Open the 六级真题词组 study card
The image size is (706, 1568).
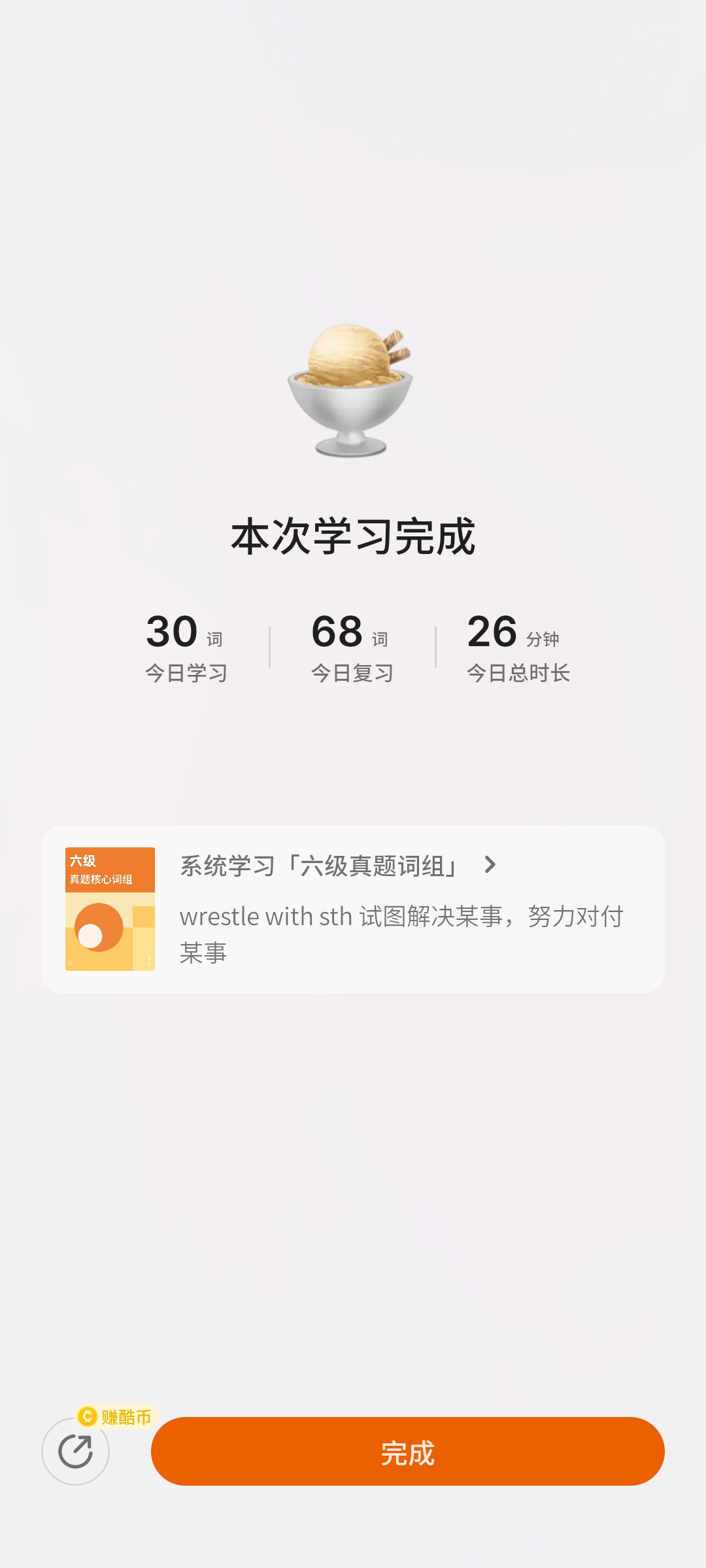pos(353,908)
